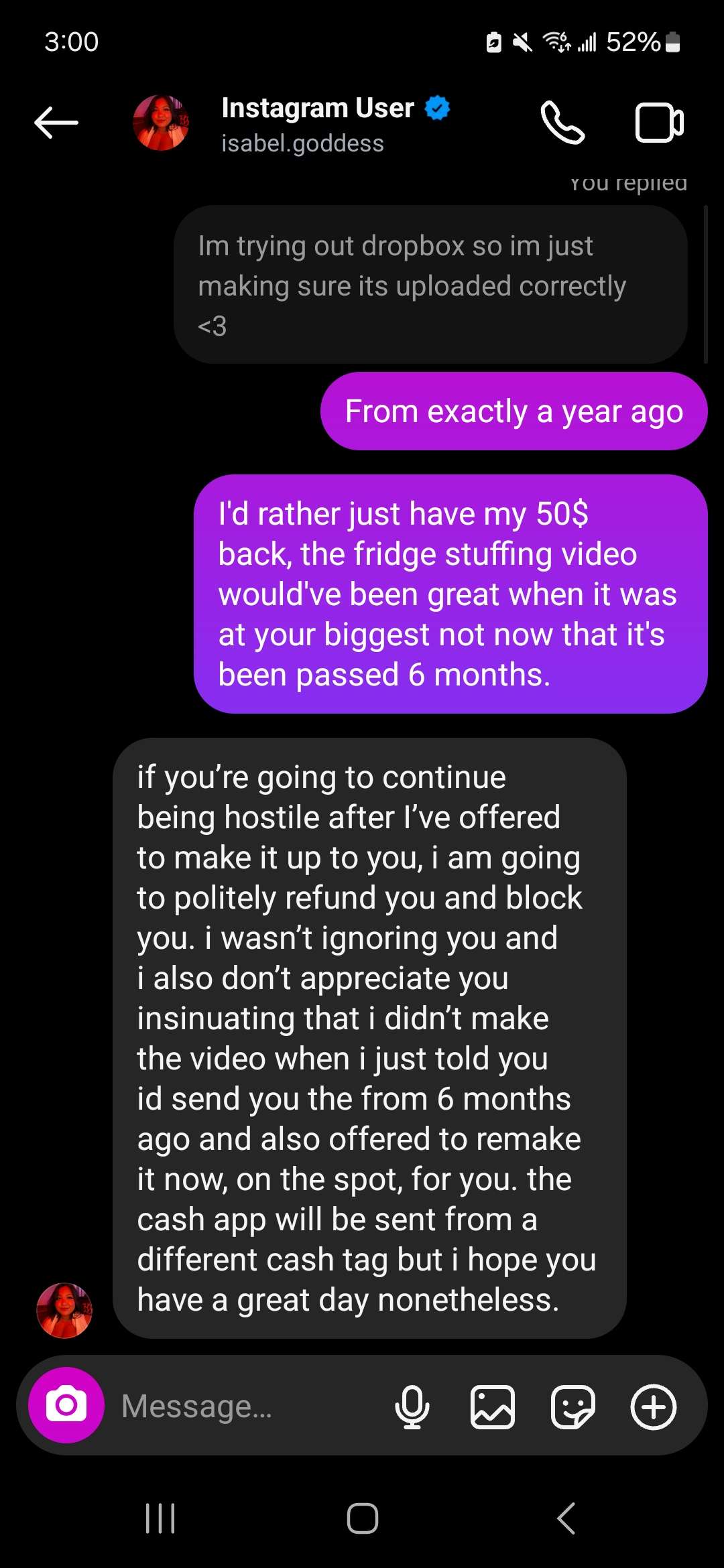Go back using the header arrow
Screen dimensions: 724x1568
coord(56,123)
